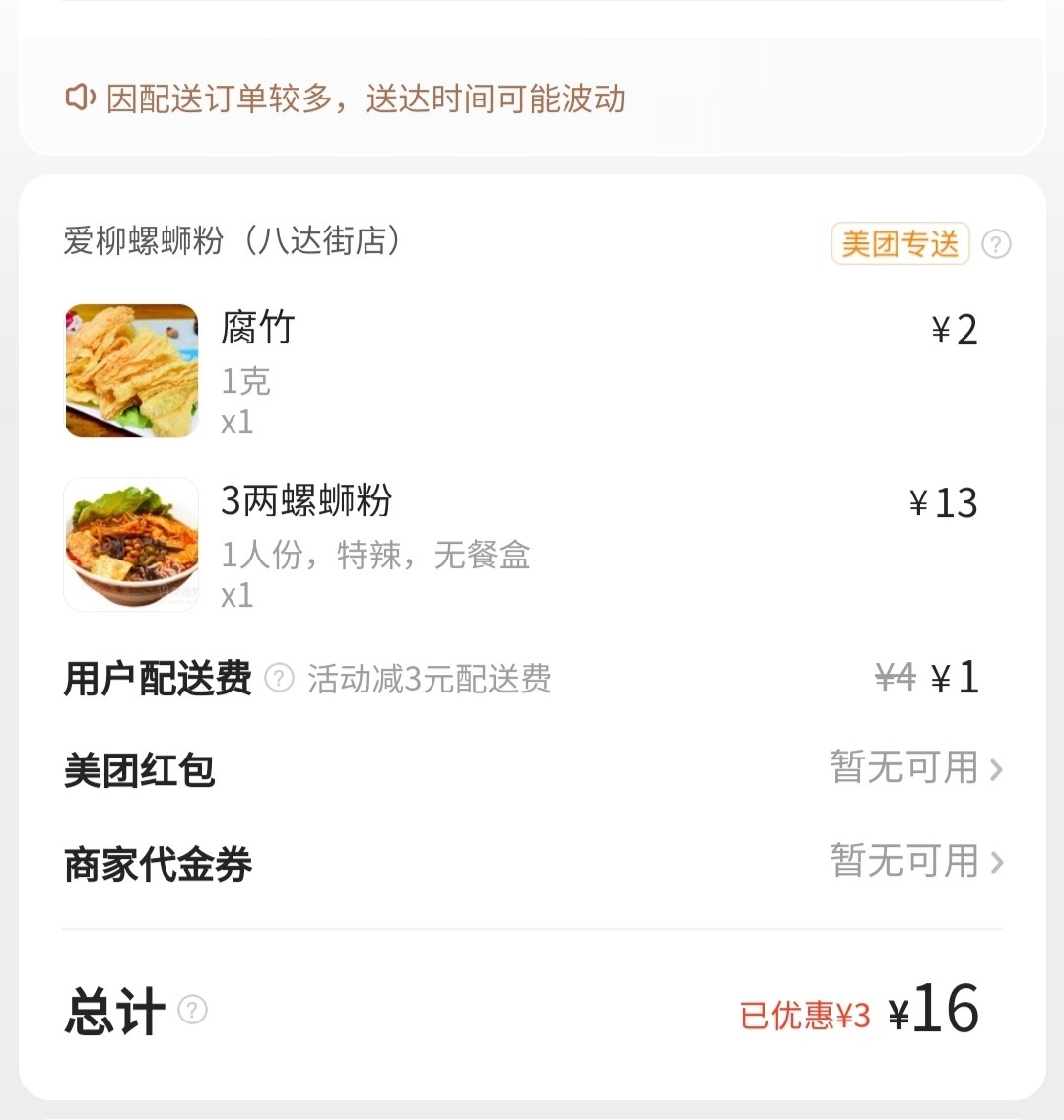Screen dimensions: 1064x1120
Task: Show total price explanation beside 总计
Action: pyautogui.click(x=193, y=1010)
